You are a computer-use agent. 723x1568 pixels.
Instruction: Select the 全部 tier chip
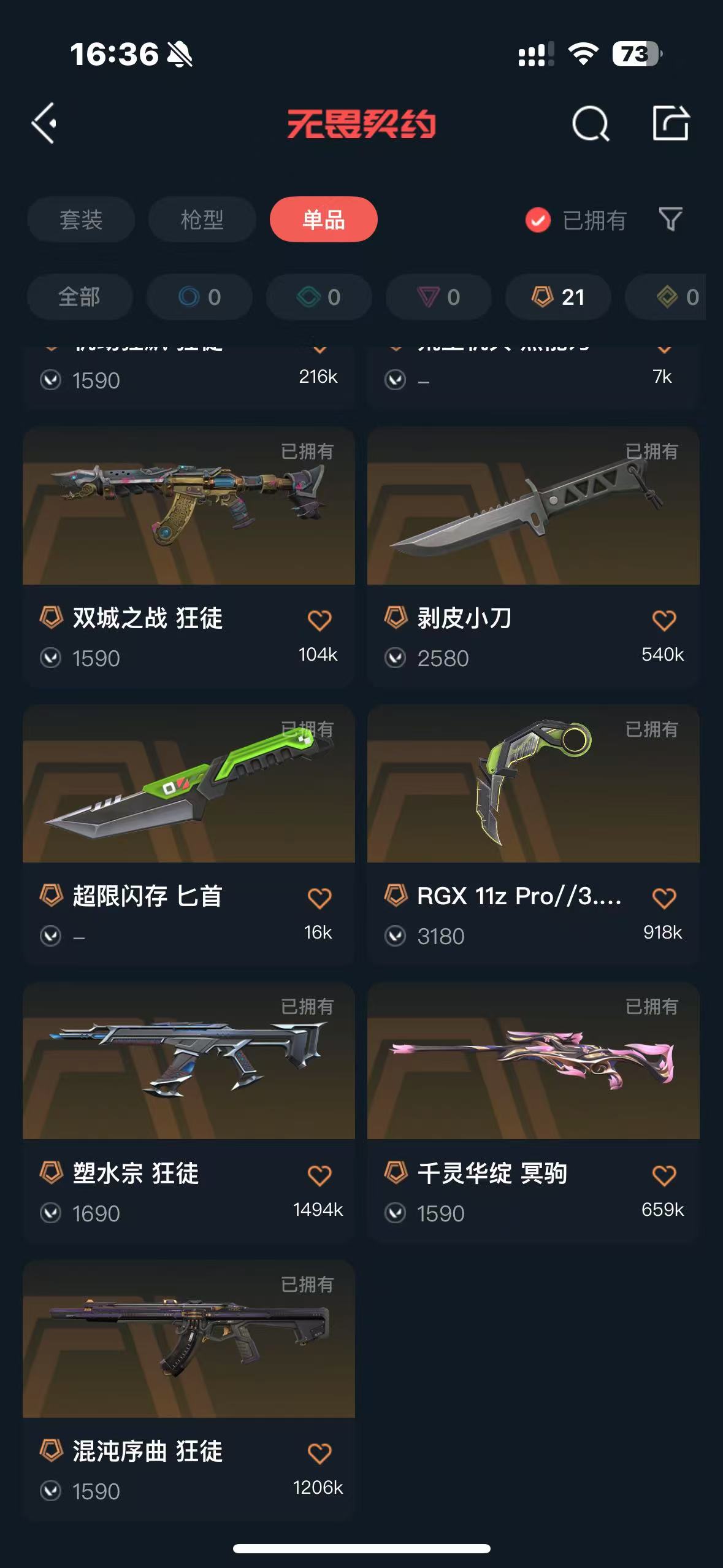pyautogui.click(x=79, y=297)
